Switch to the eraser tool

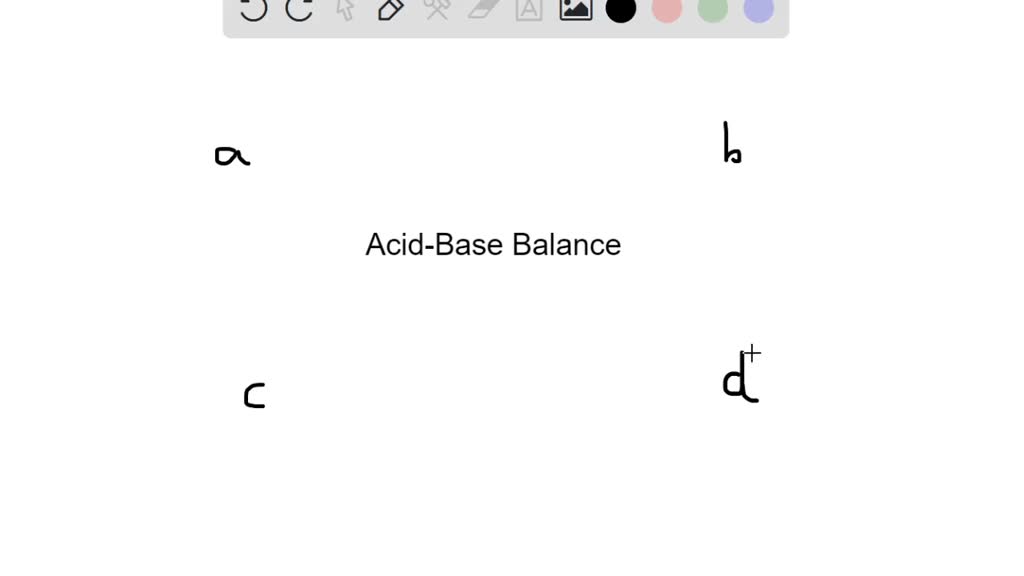tap(483, 10)
